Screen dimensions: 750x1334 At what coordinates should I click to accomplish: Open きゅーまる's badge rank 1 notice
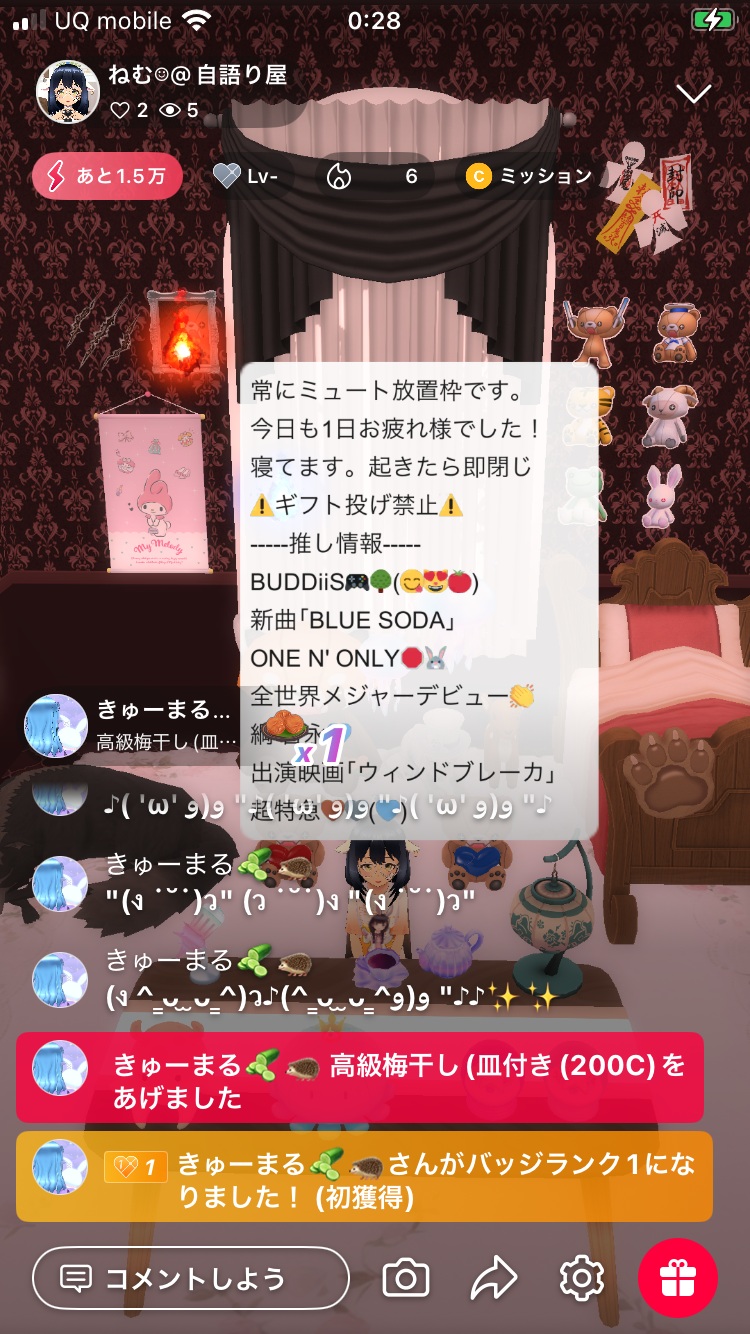pos(365,1177)
